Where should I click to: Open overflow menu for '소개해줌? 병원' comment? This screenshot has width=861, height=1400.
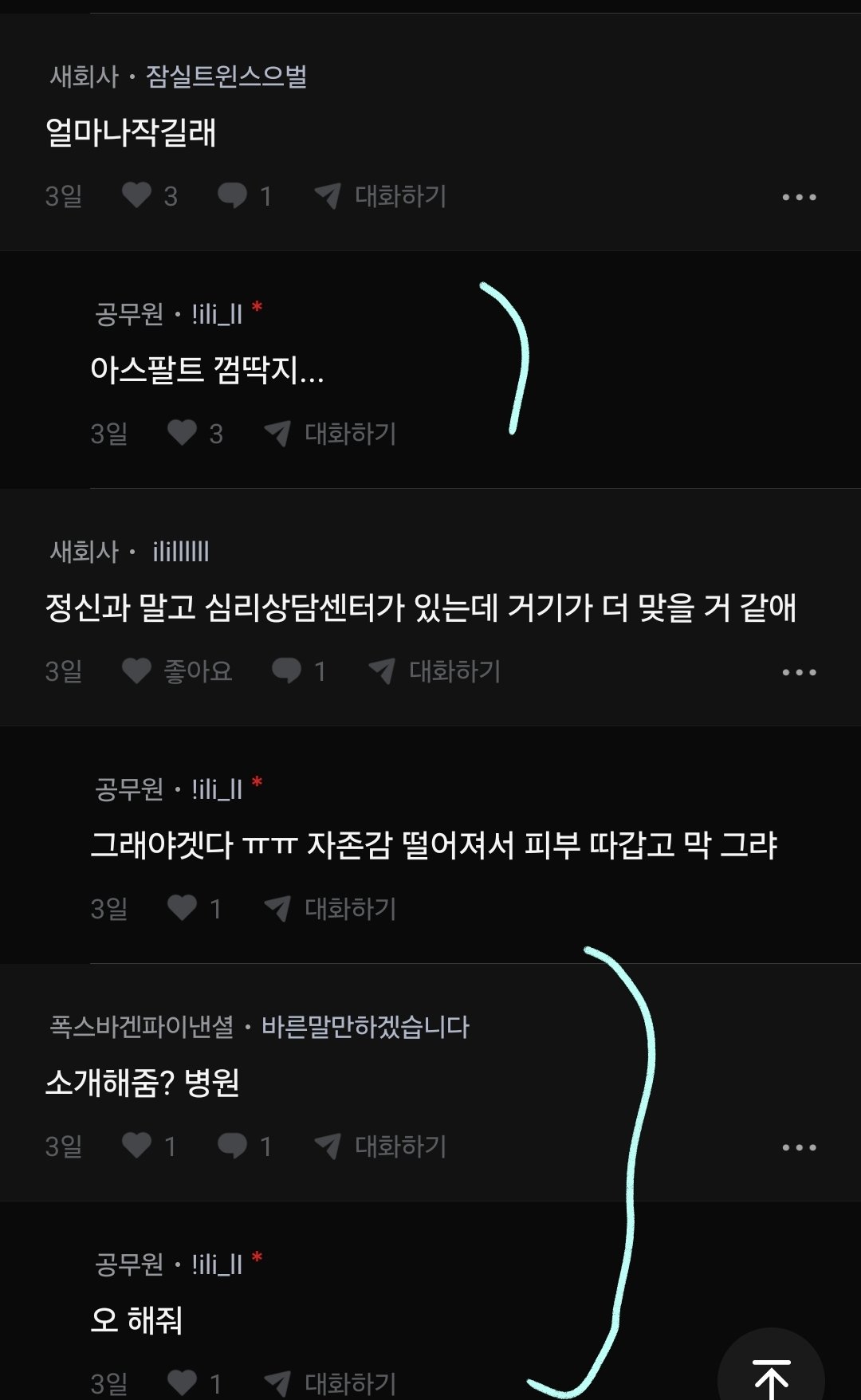[x=799, y=1147]
